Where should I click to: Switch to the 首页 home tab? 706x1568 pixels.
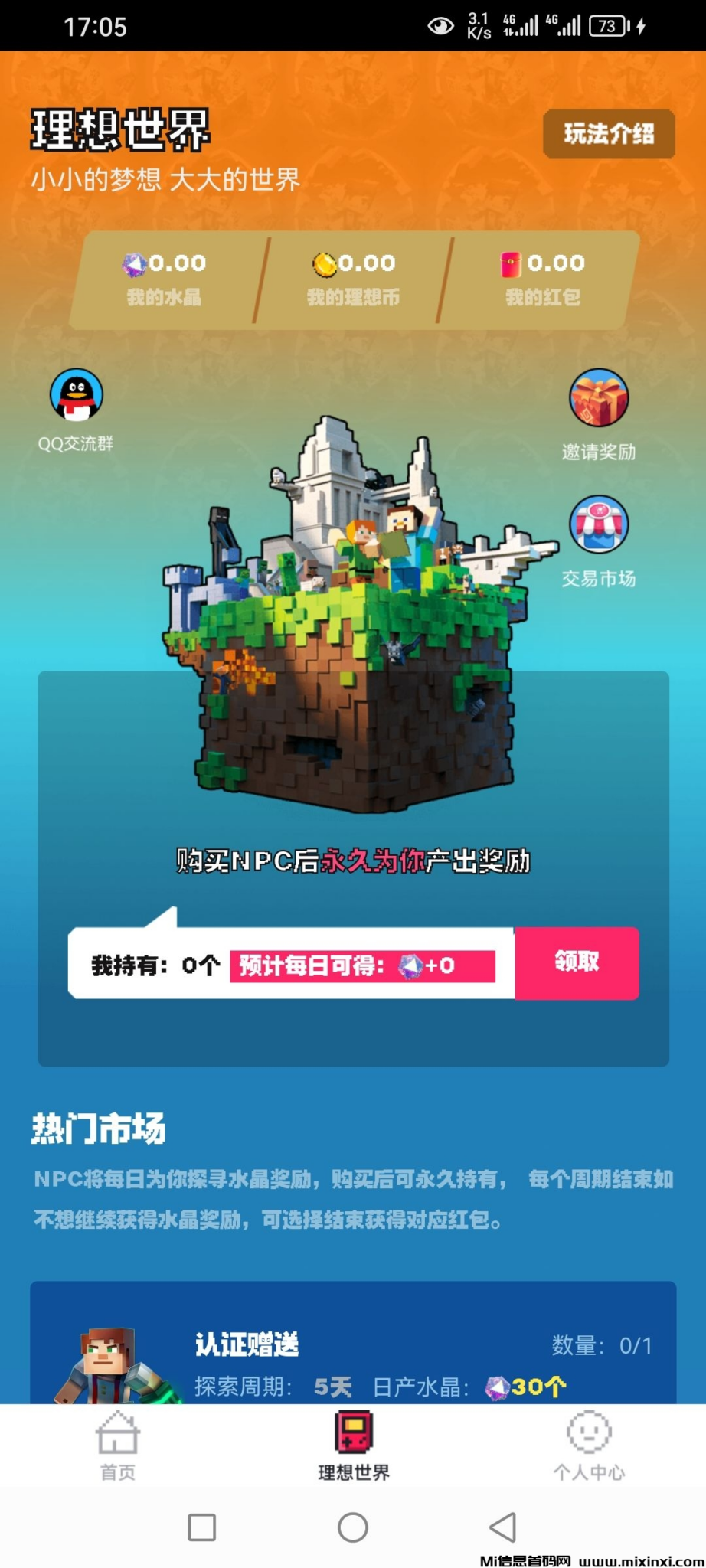(x=118, y=1445)
